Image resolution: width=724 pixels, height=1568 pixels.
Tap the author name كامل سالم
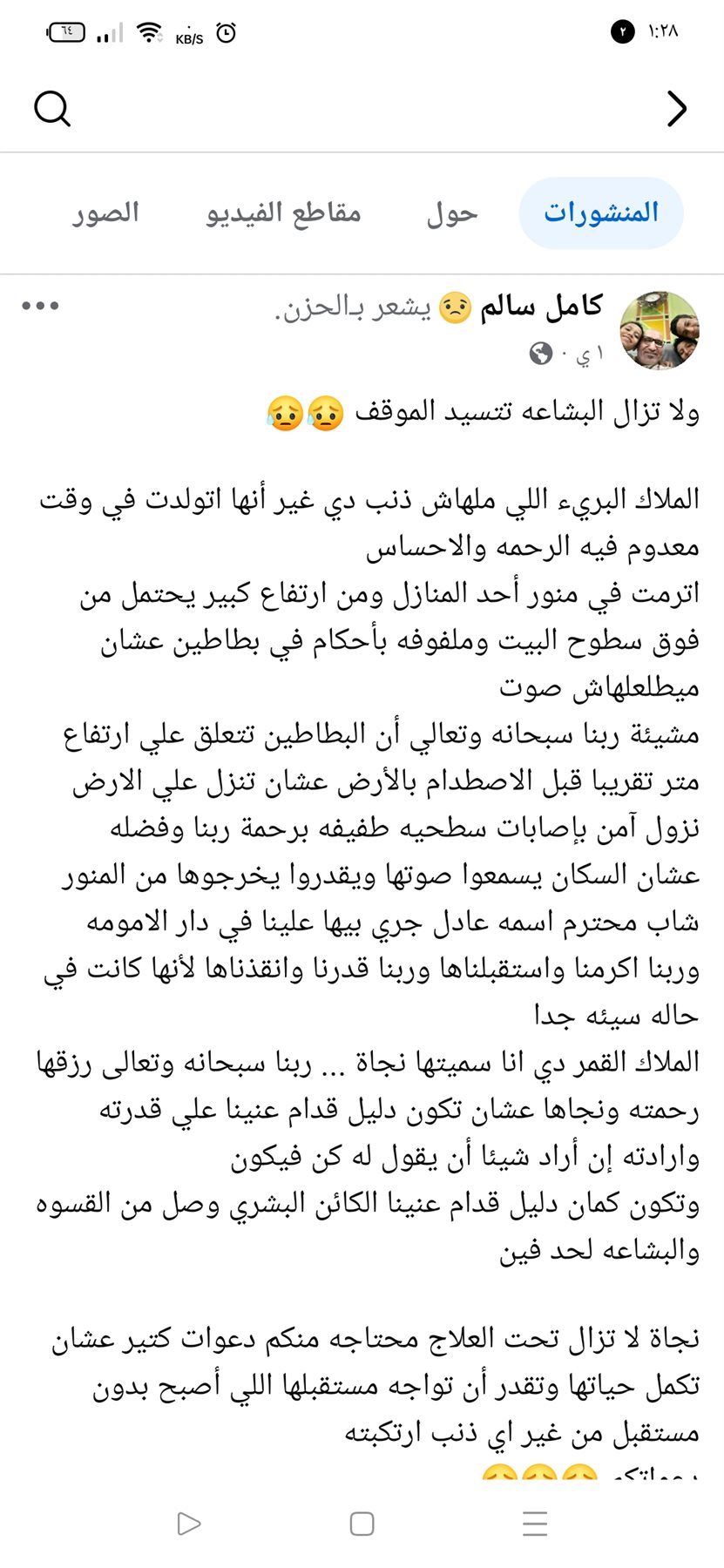pyautogui.click(x=541, y=307)
